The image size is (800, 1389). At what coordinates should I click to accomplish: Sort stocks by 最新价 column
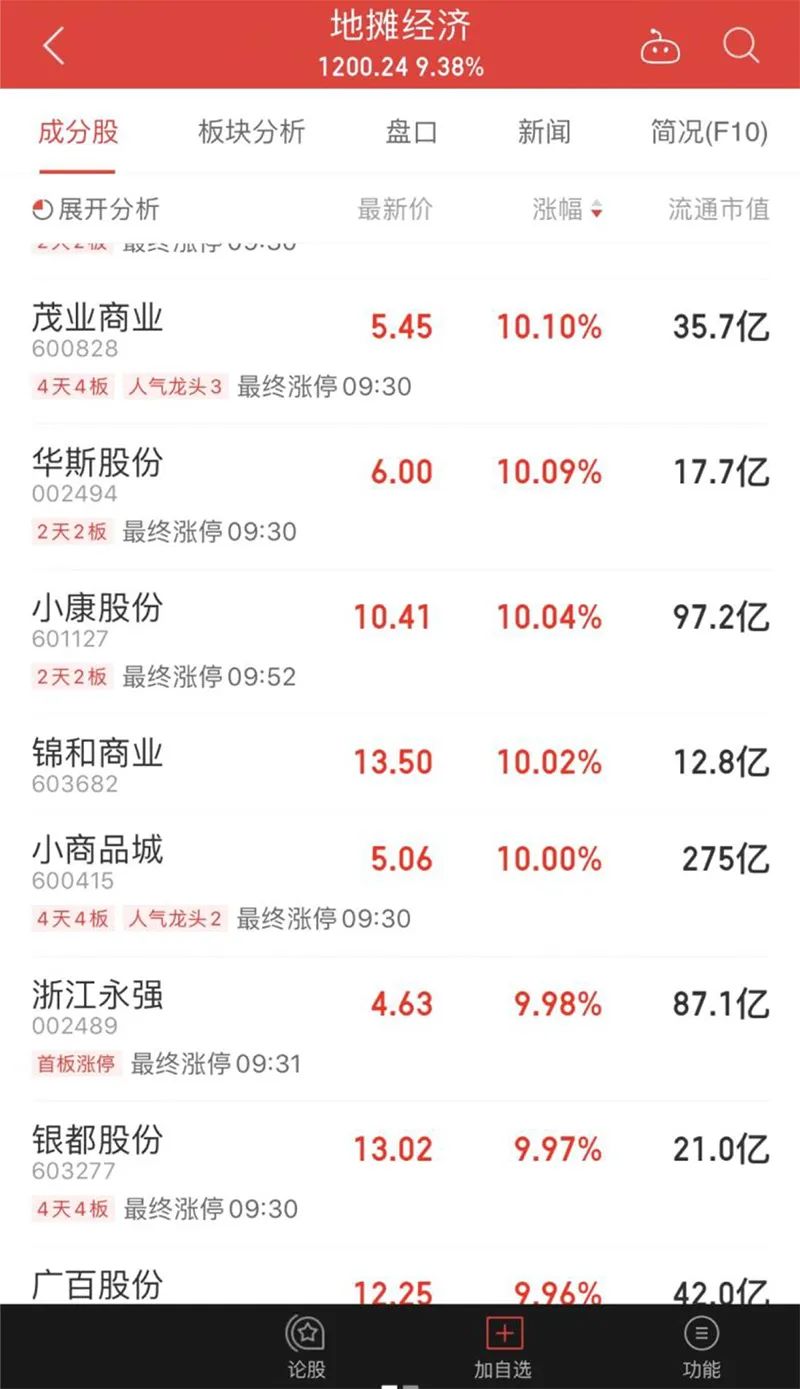pos(395,209)
